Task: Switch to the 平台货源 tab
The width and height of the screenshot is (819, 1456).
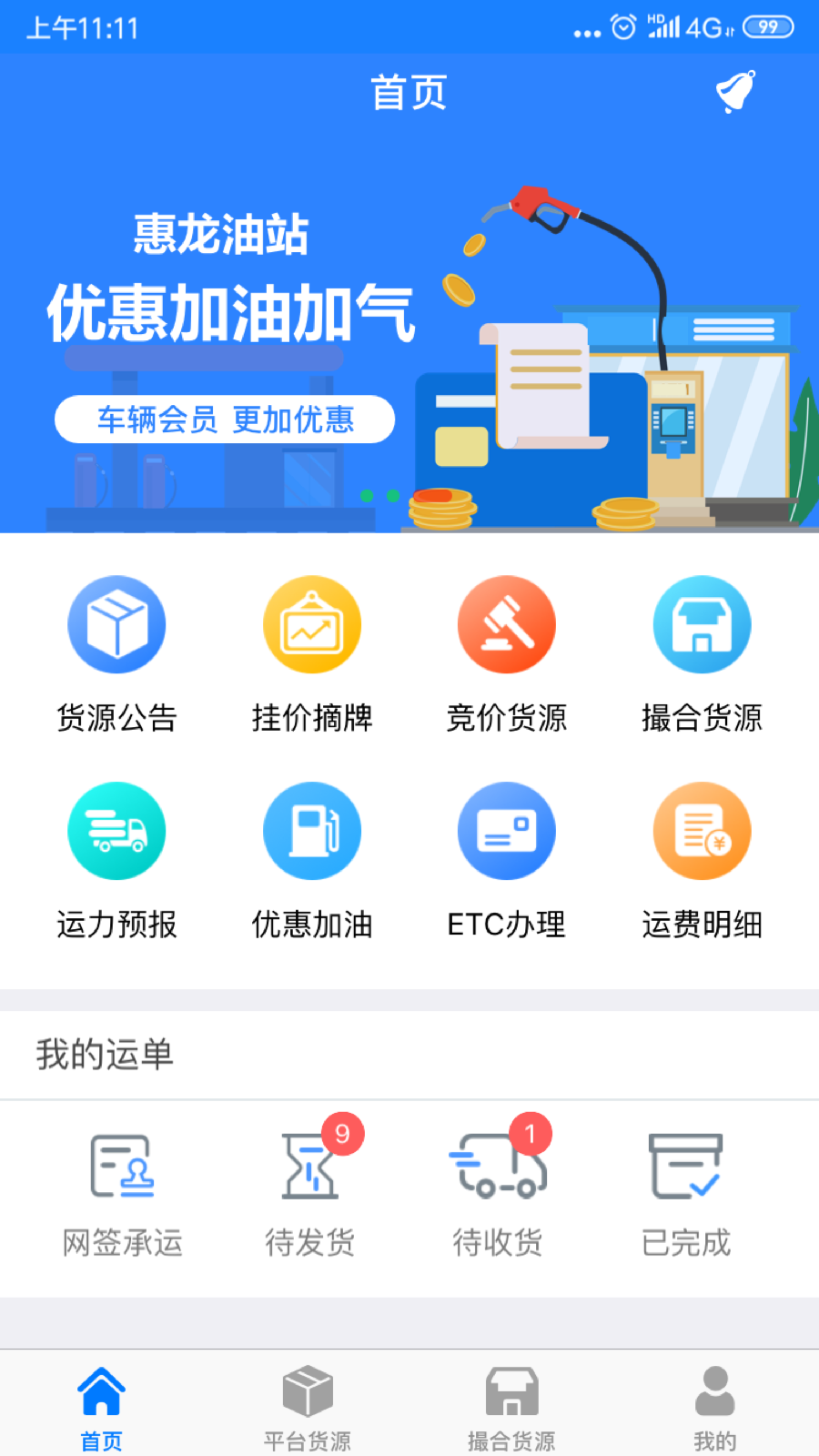Action: [x=308, y=1407]
